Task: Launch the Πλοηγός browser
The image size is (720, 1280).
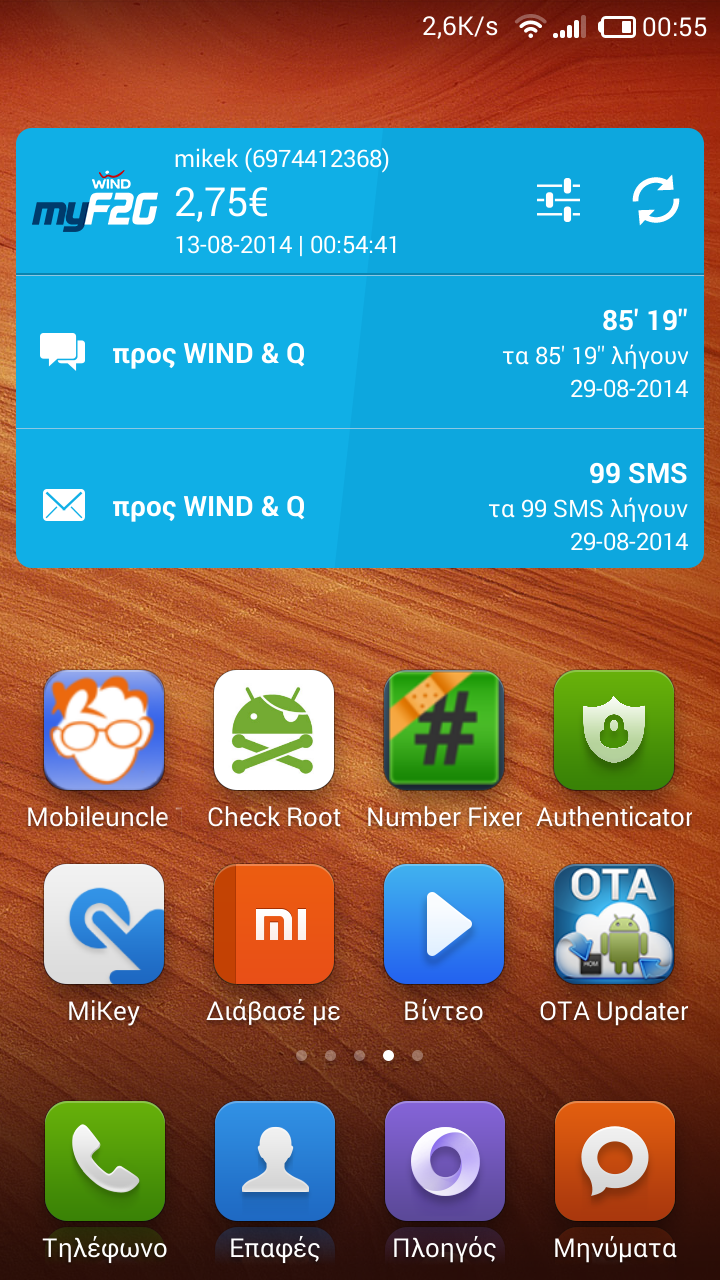Action: 444,1162
